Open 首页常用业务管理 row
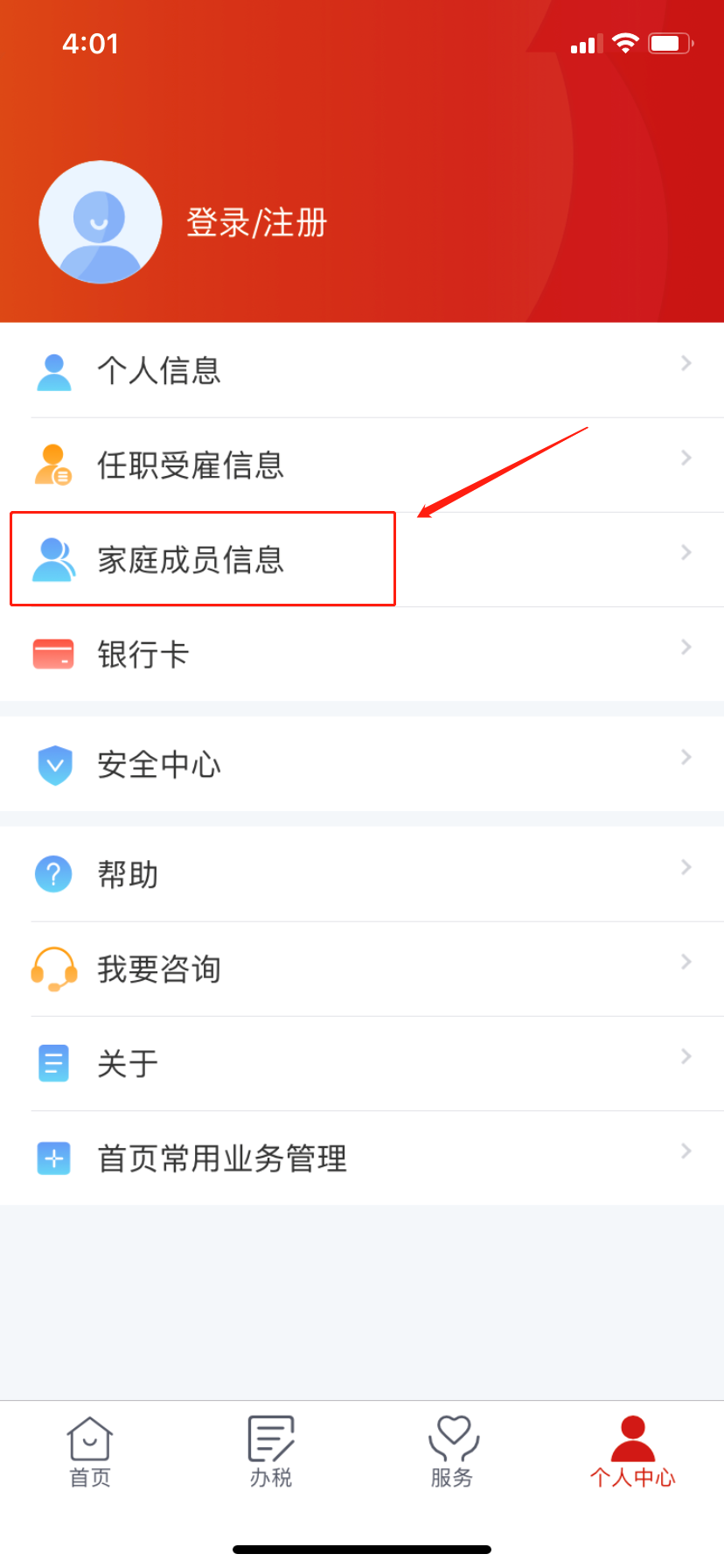 pyautogui.click(x=362, y=1158)
